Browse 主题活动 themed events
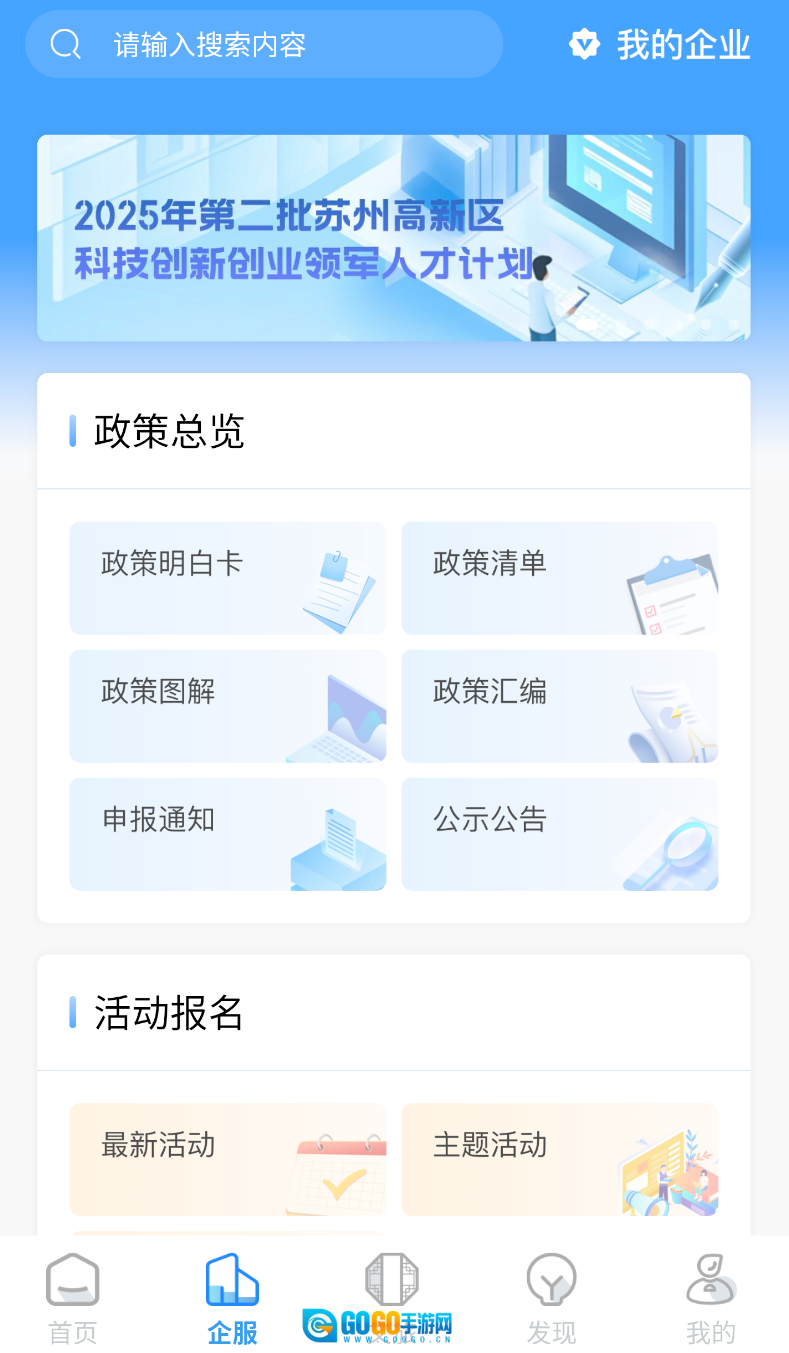 559,1160
